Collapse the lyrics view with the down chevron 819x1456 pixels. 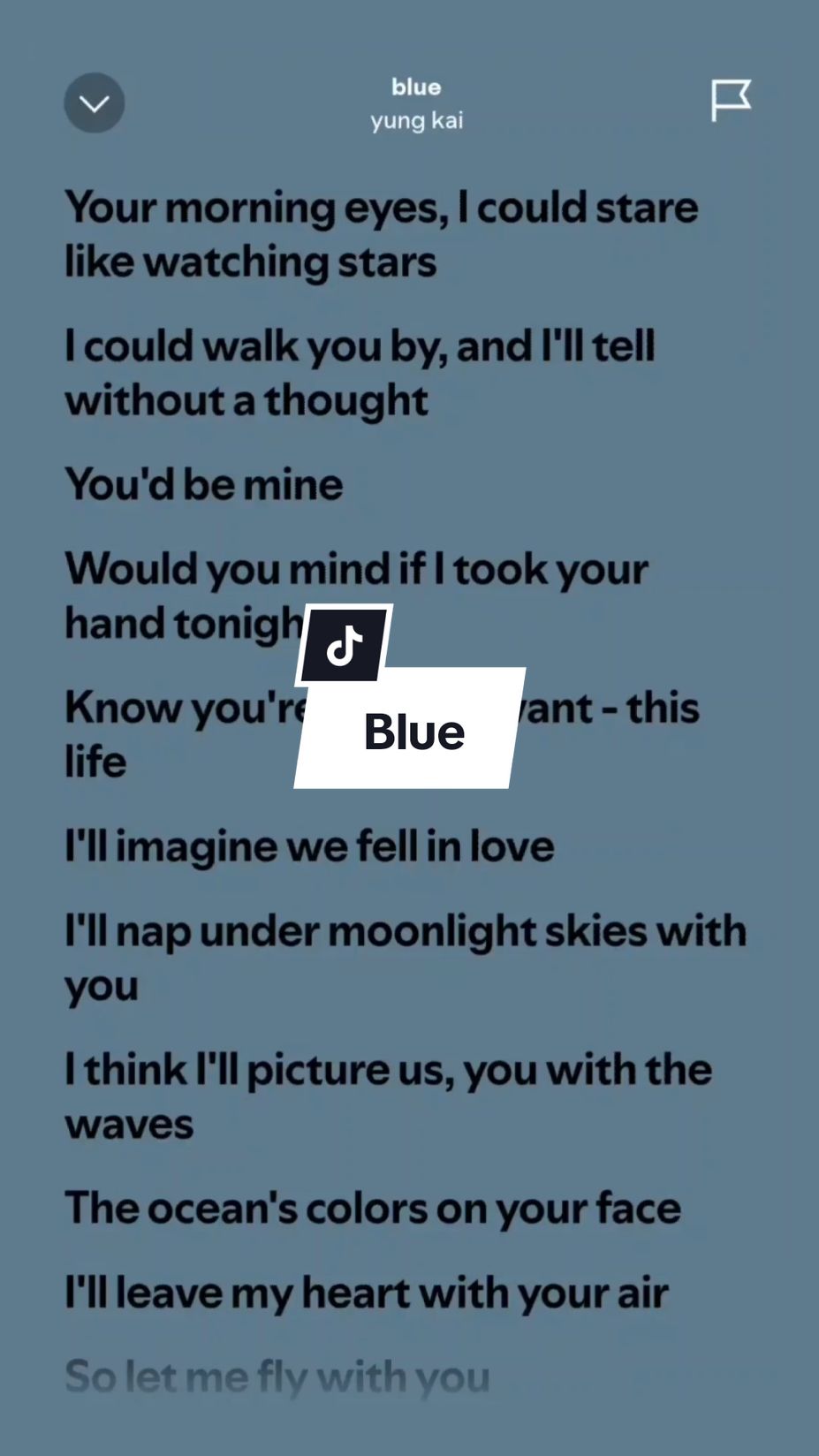[x=95, y=103]
